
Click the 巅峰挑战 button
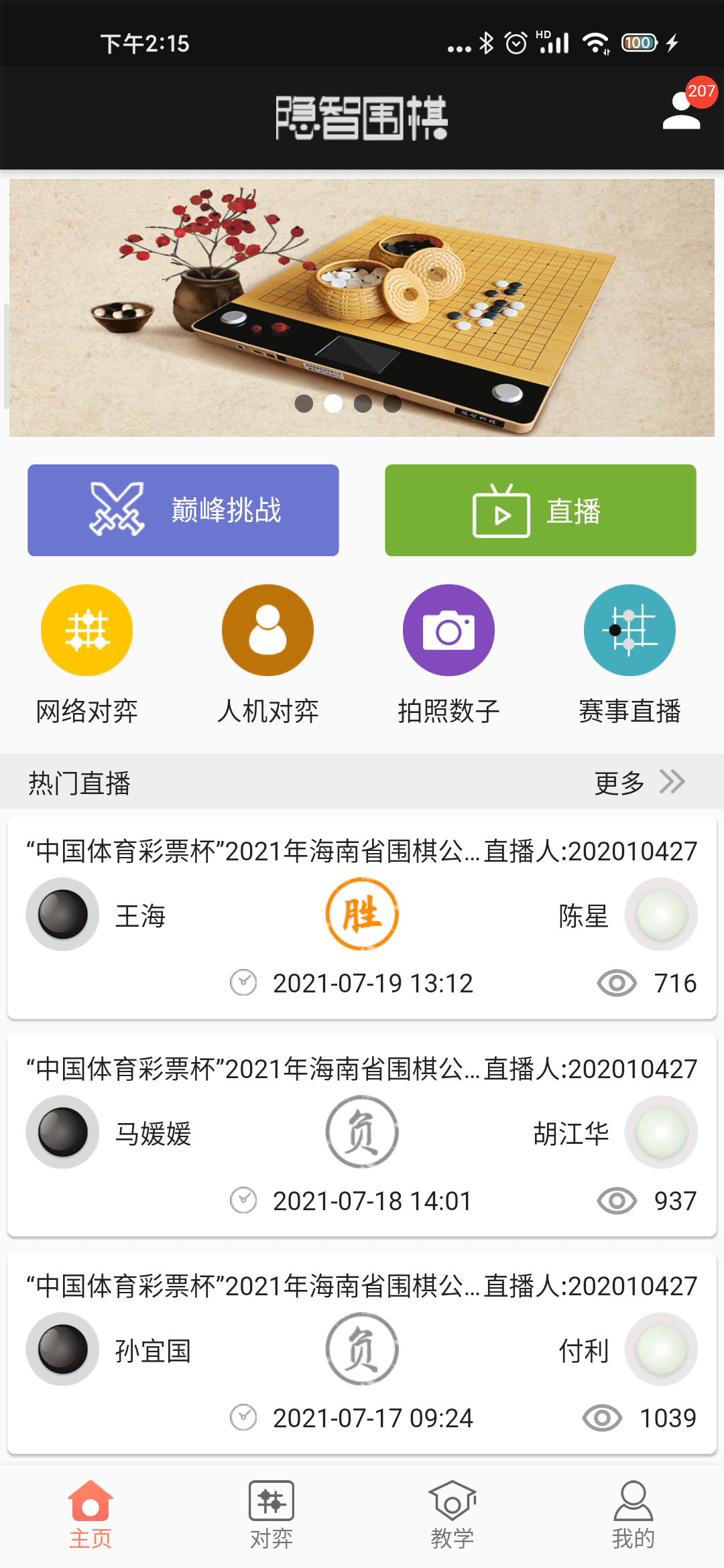pyautogui.click(x=183, y=509)
